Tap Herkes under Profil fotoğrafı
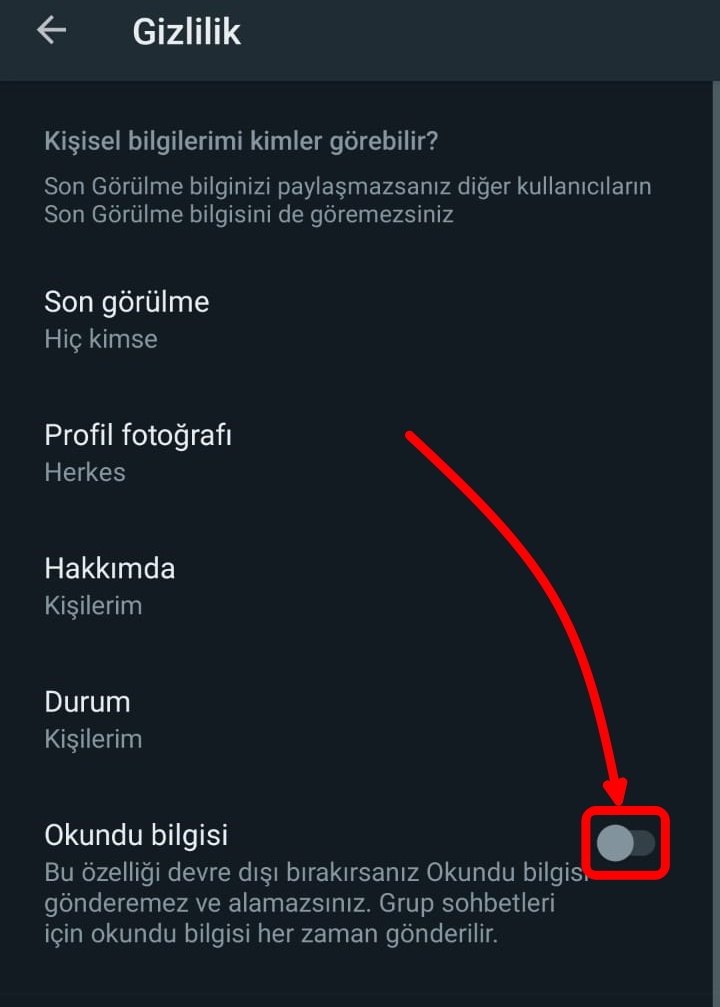The height and width of the screenshot is (1007, 720). point(84,472)
